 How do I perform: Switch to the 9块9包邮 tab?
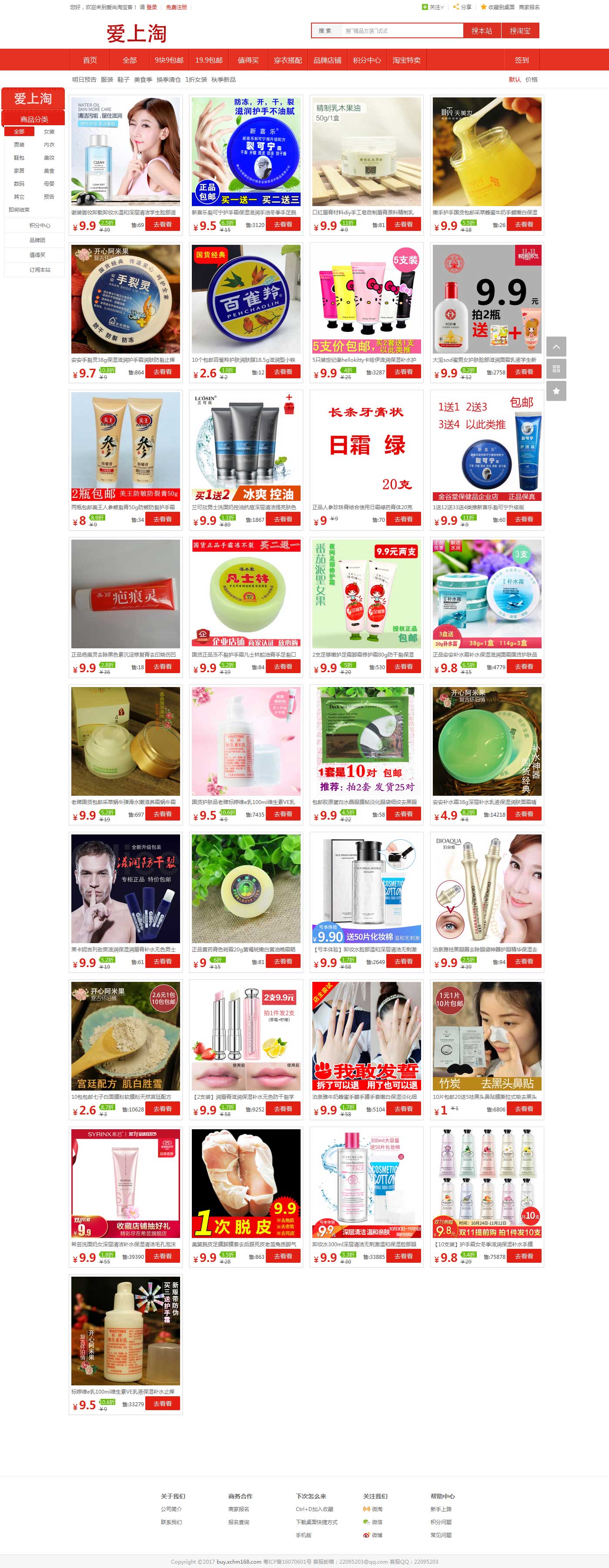point(169,60)
